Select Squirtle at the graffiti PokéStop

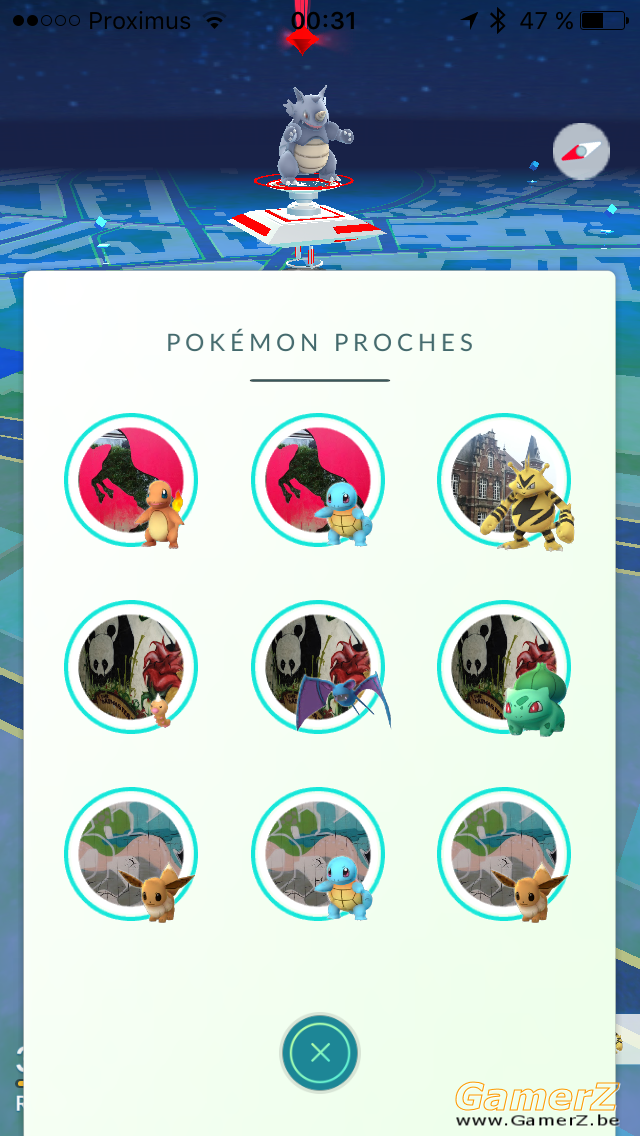click(318, 853)
